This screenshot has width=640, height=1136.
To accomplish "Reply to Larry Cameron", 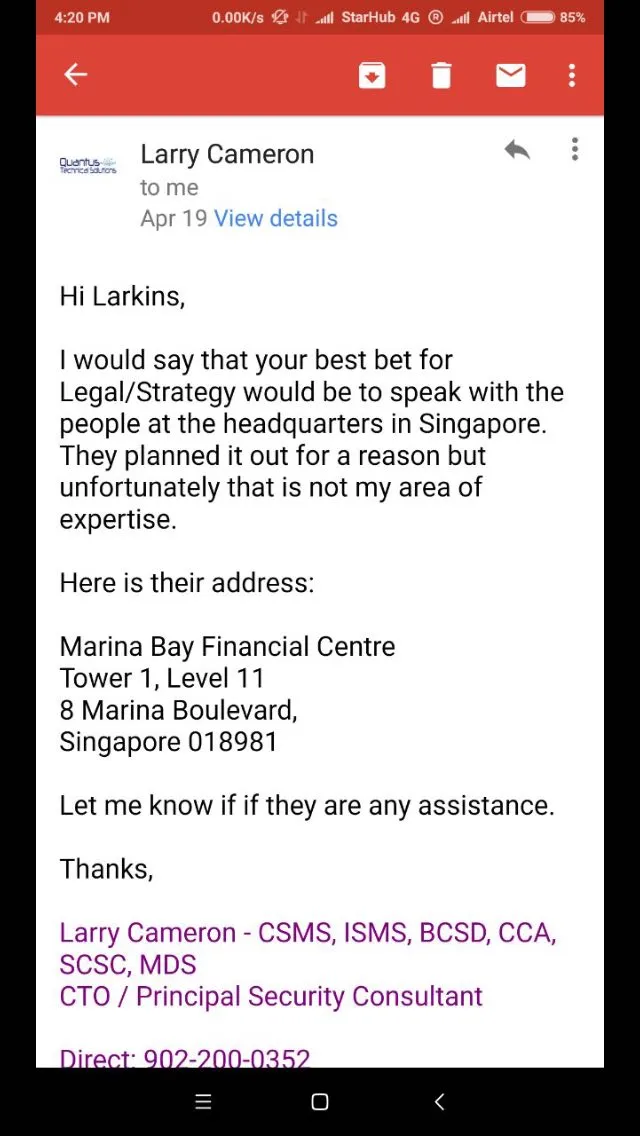I will click(517, 150).
